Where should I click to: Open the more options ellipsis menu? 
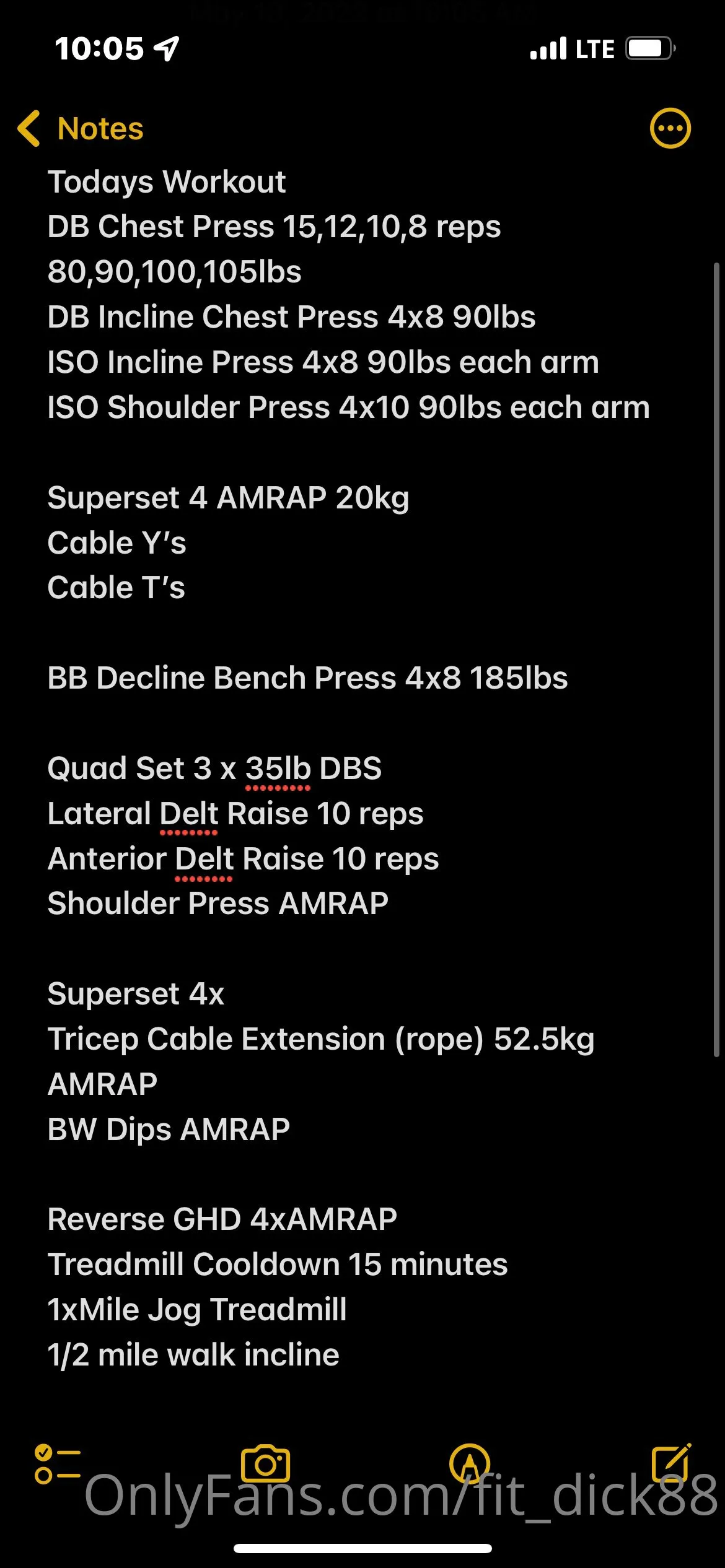[x=670, y=129]
